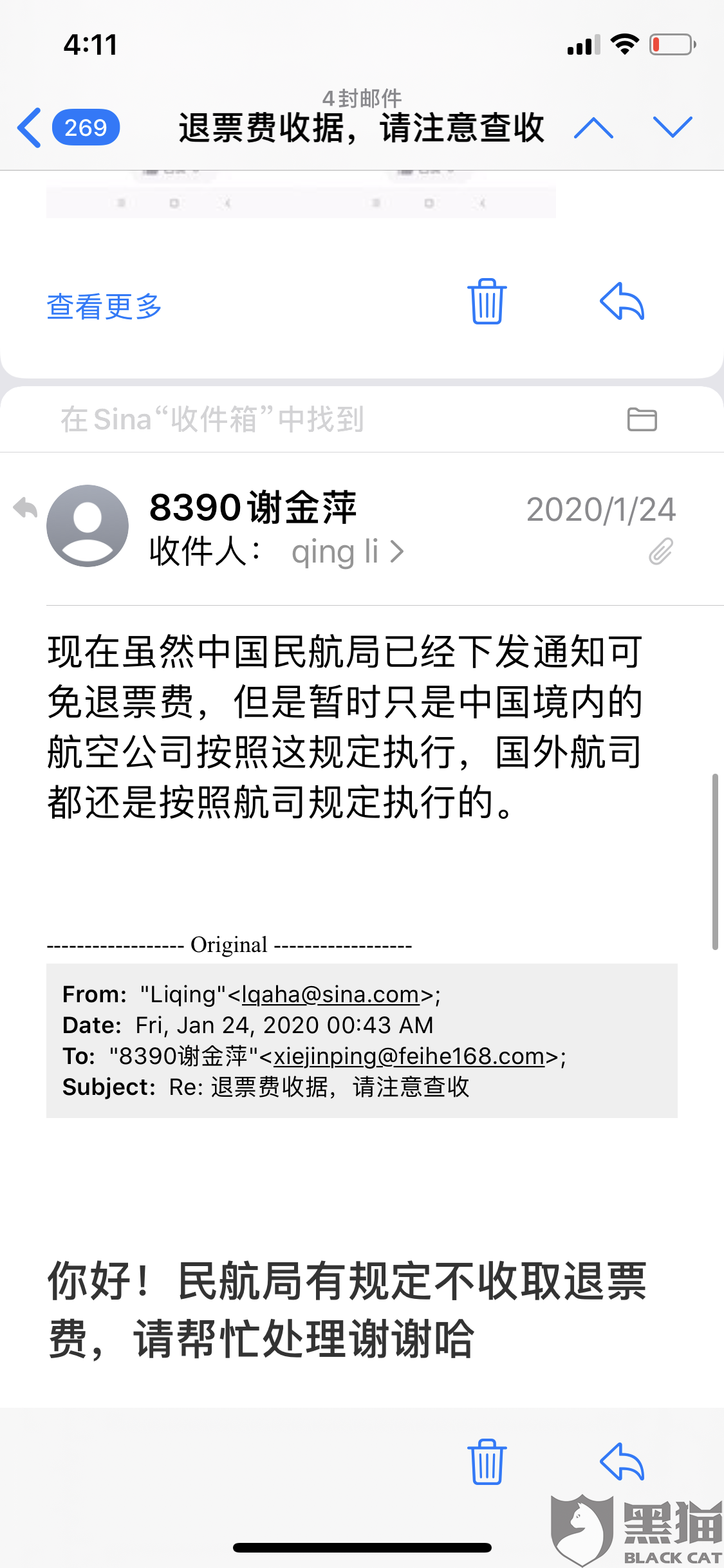Open the Sina 收件箱 folder icon

pos(642,420)
